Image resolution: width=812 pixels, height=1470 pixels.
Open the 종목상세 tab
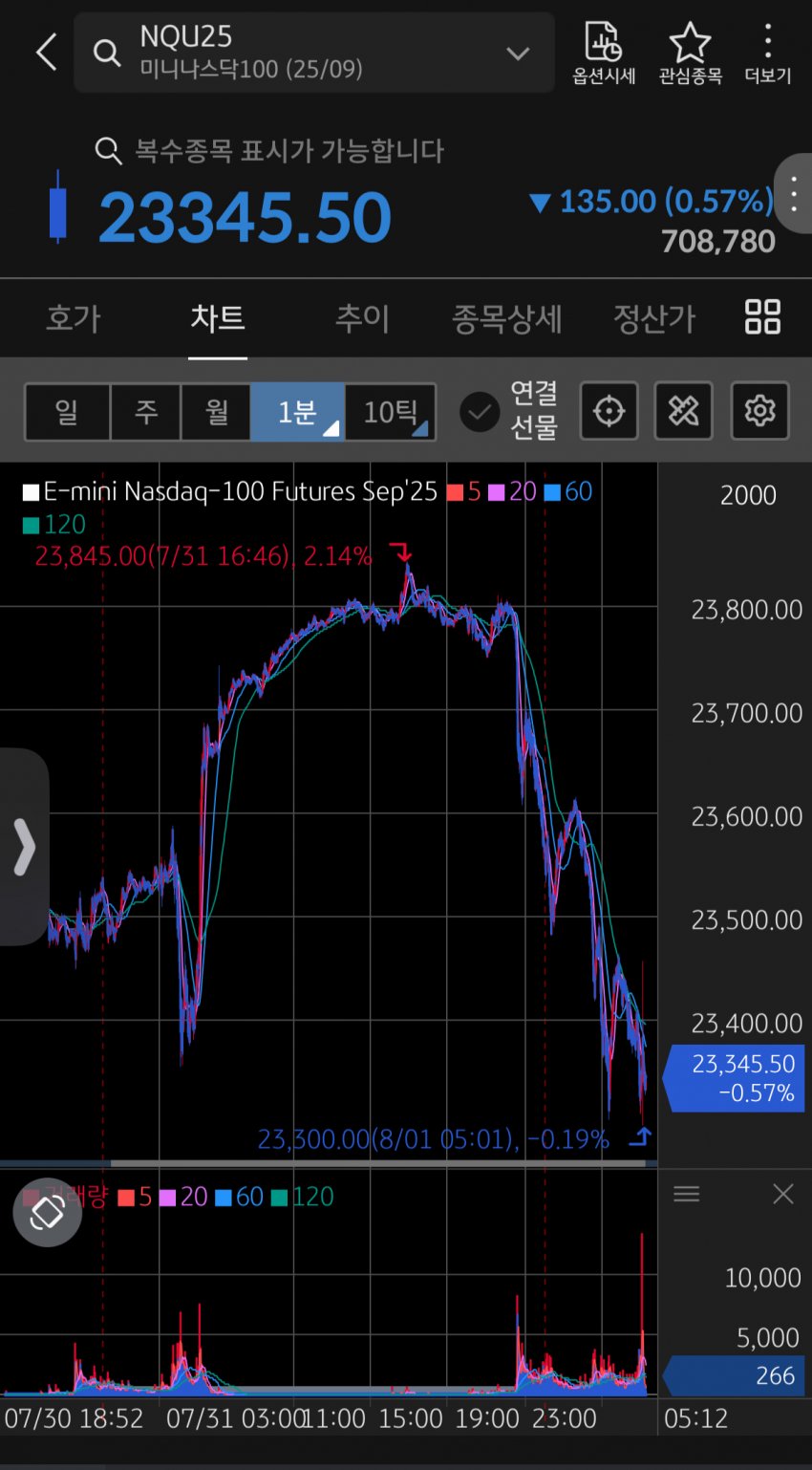click(506, 318)
